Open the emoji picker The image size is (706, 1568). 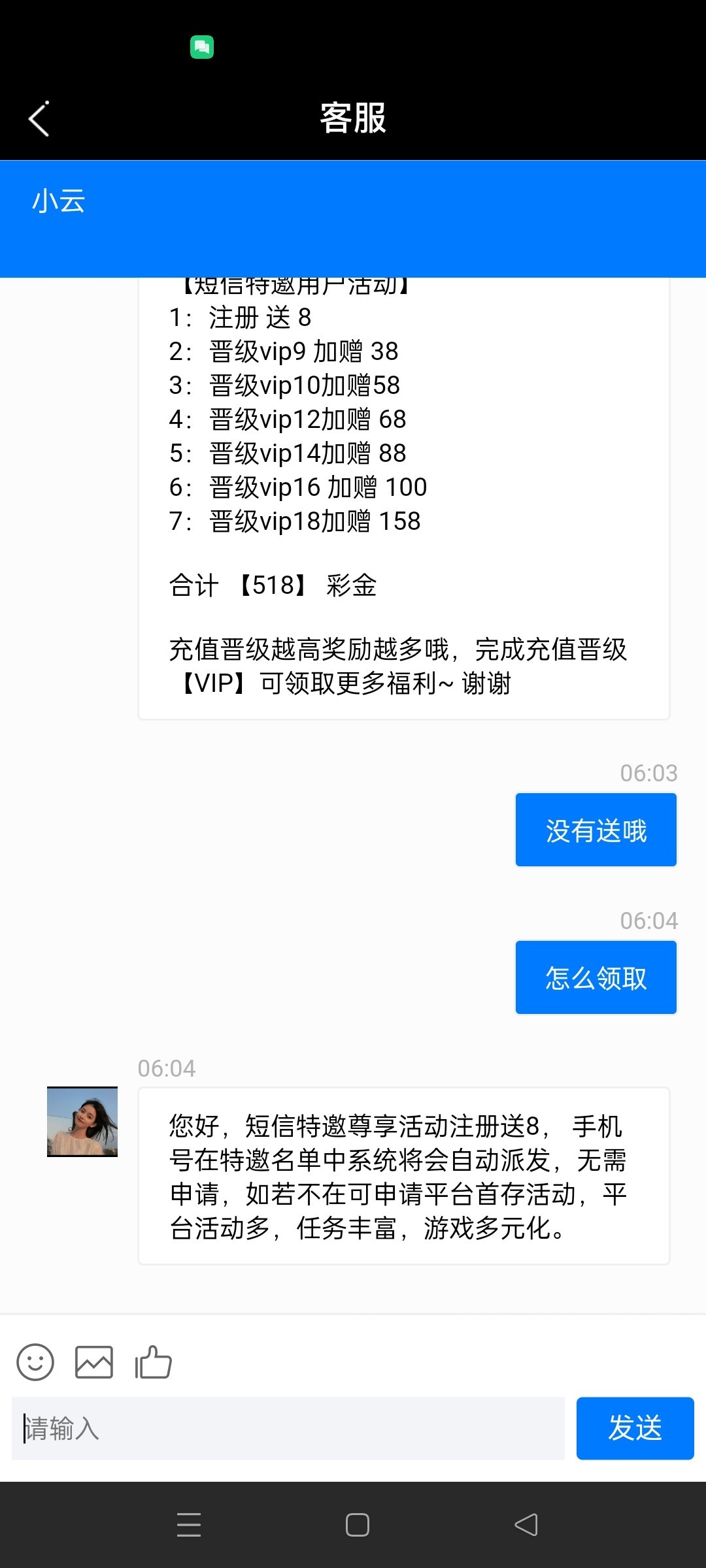[x=35, y=1362]
